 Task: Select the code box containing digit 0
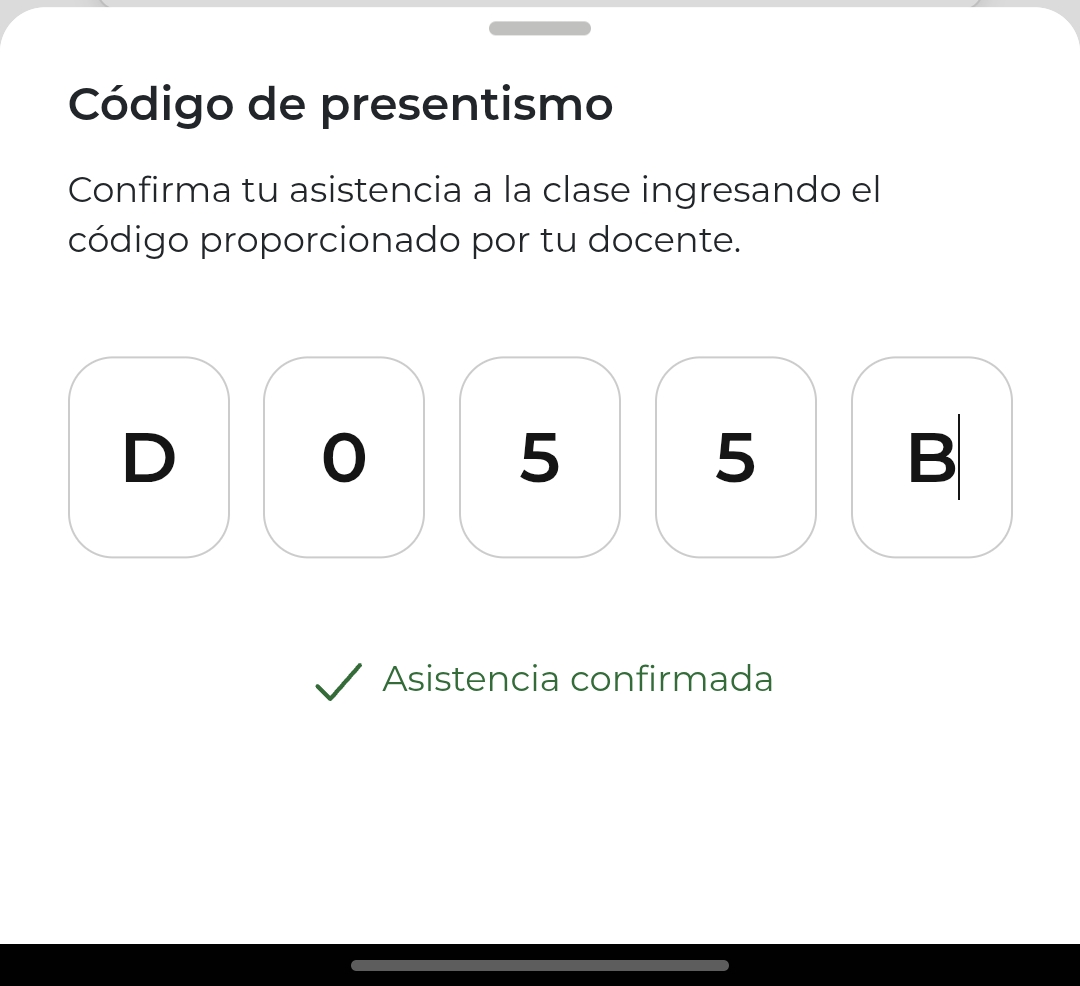(x=344, y=457)
